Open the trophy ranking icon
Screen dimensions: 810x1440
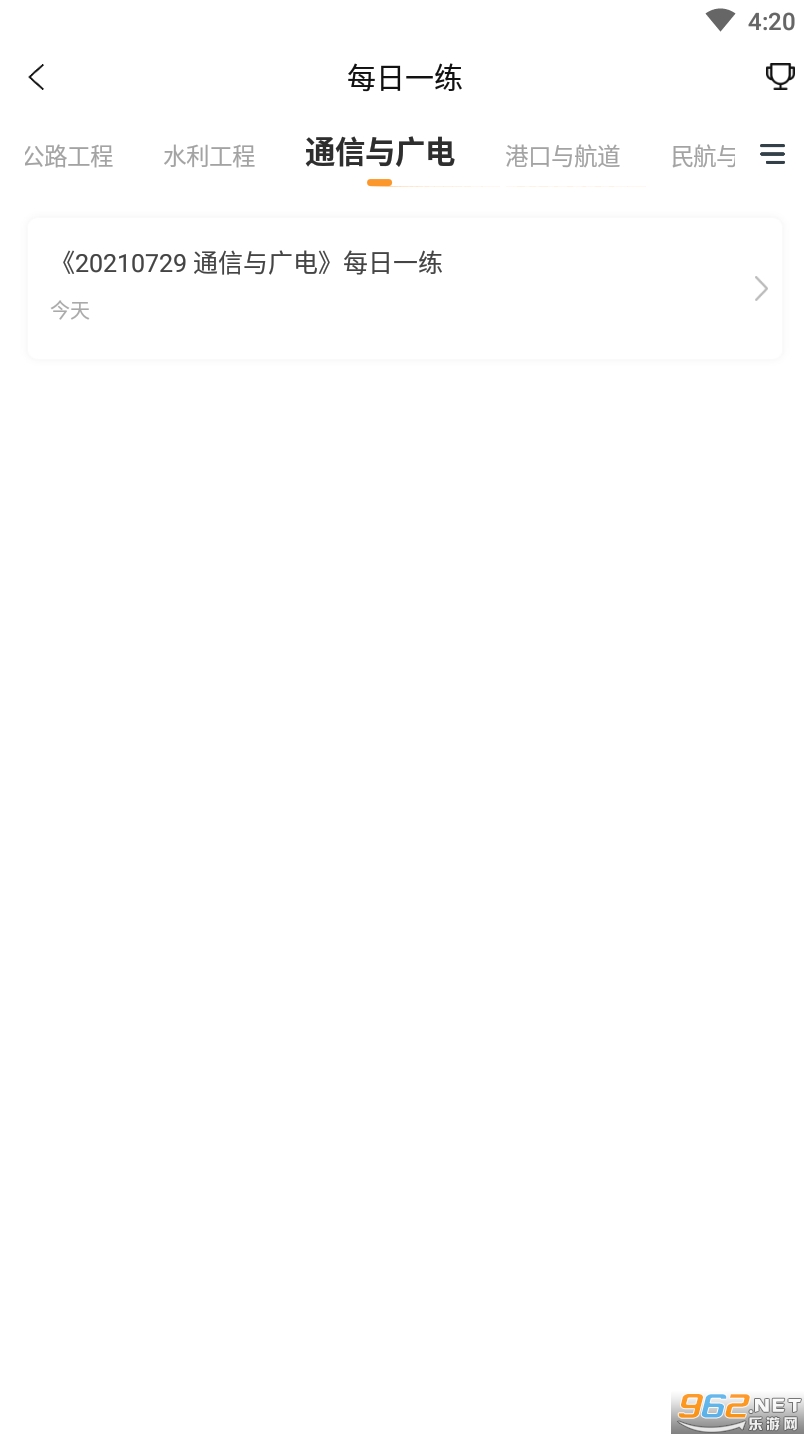point(779,77)
